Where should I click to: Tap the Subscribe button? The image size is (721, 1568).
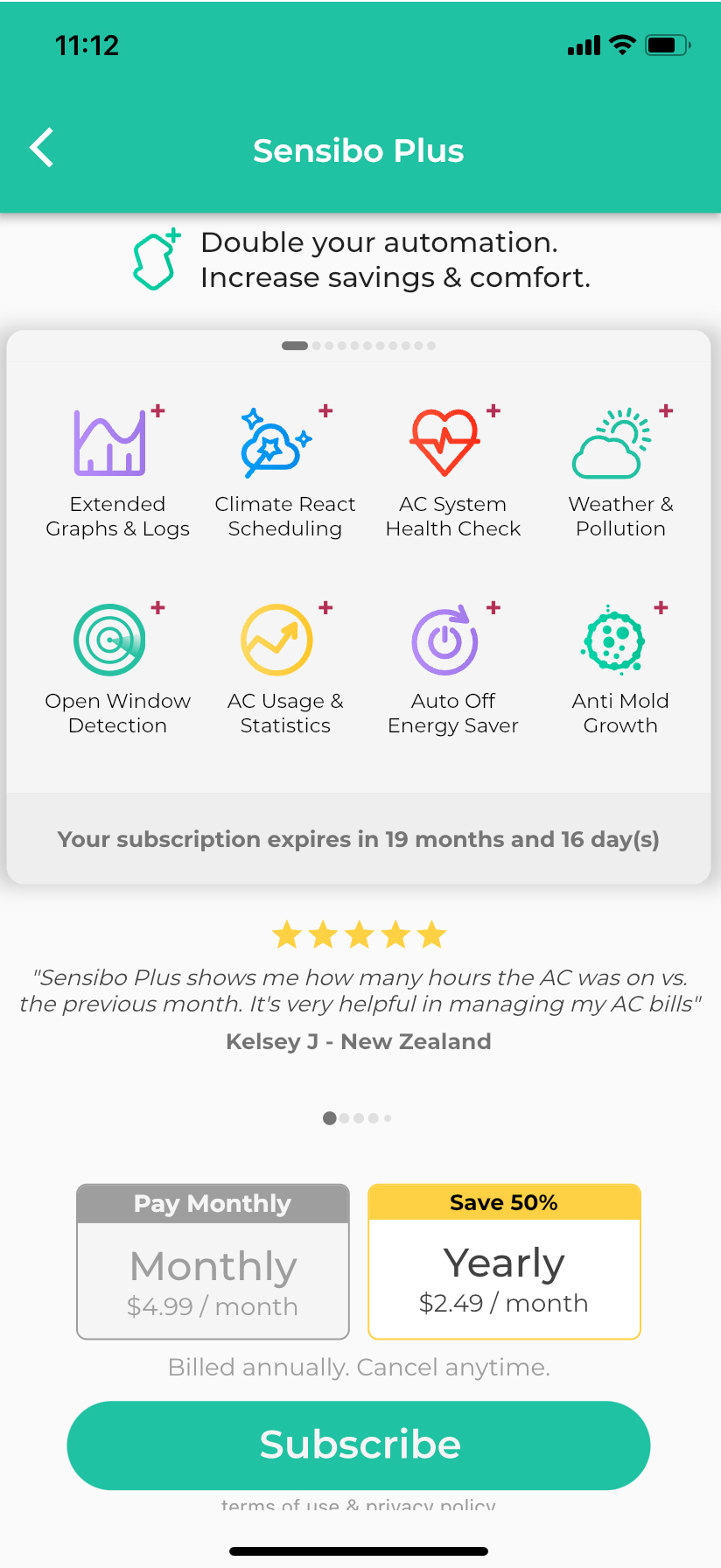359,1445
